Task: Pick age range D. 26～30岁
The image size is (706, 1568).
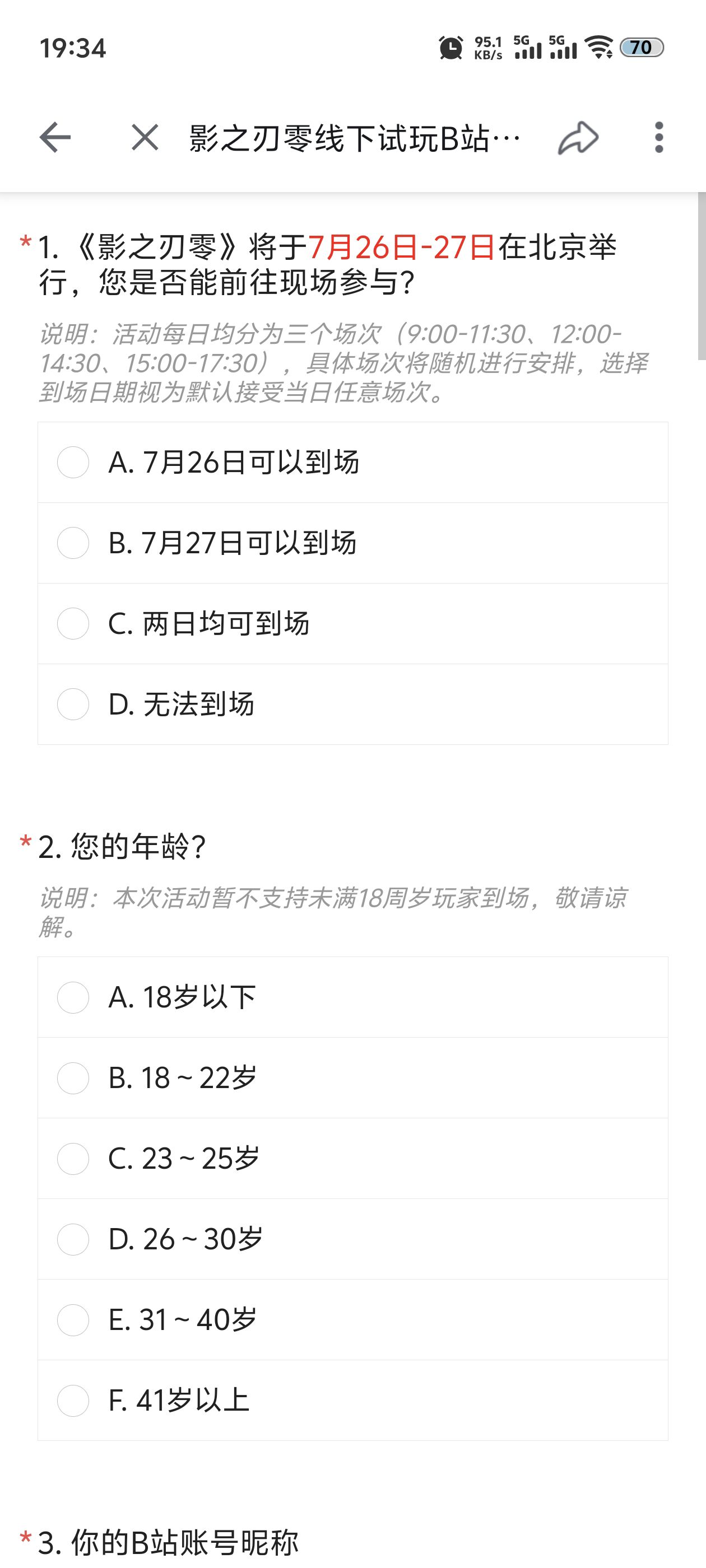Action: point(352,1239)
